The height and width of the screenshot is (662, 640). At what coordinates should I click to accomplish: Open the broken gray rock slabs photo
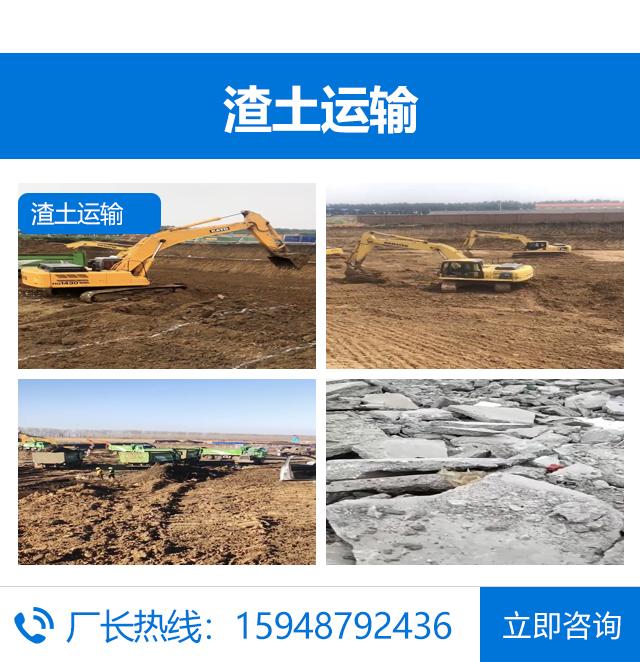(x=474, y=472)
